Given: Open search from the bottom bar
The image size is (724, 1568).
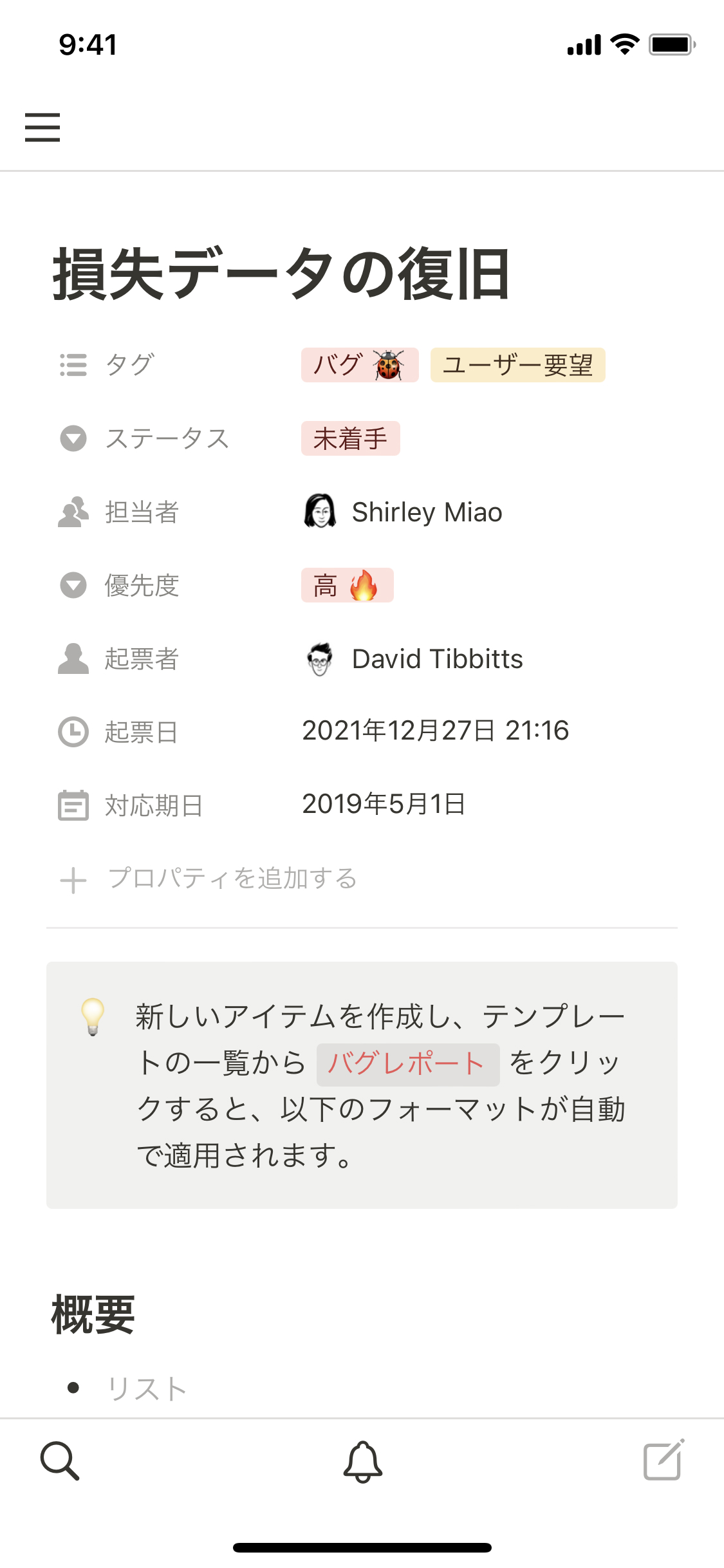Looking at the screenshot, I should (x=60, y=1461).
